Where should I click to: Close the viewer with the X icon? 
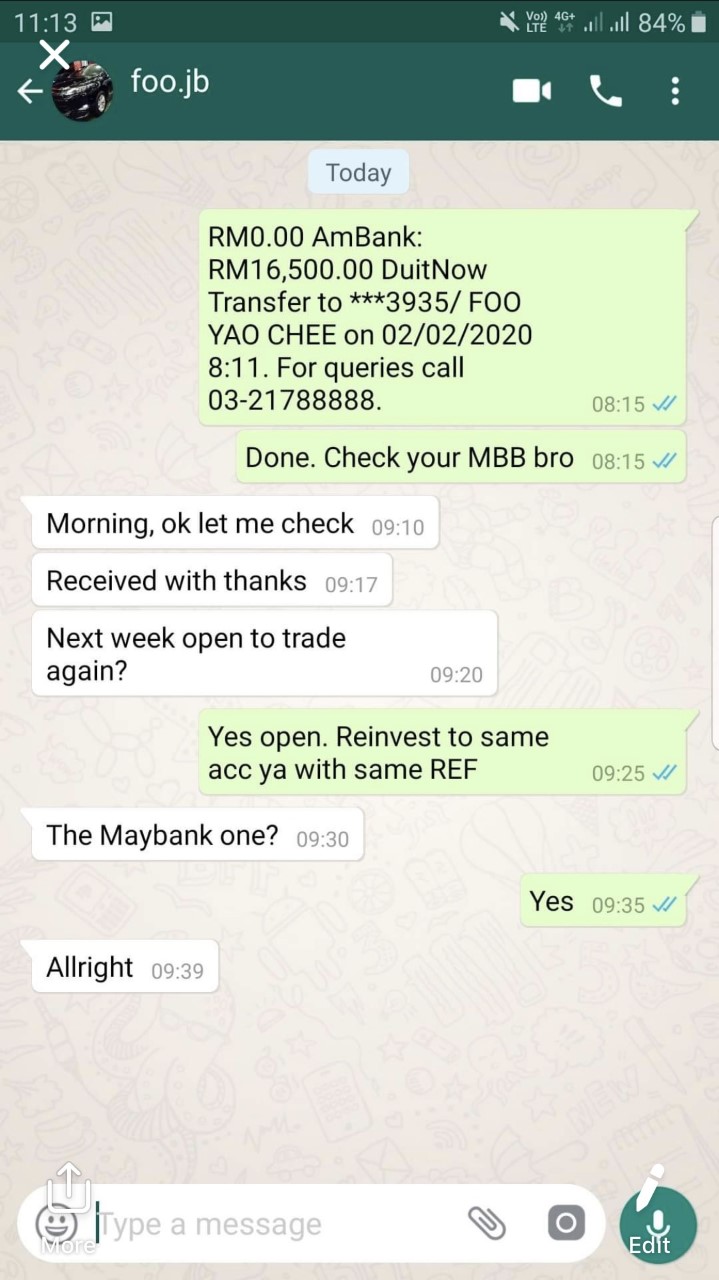point(54,55)
